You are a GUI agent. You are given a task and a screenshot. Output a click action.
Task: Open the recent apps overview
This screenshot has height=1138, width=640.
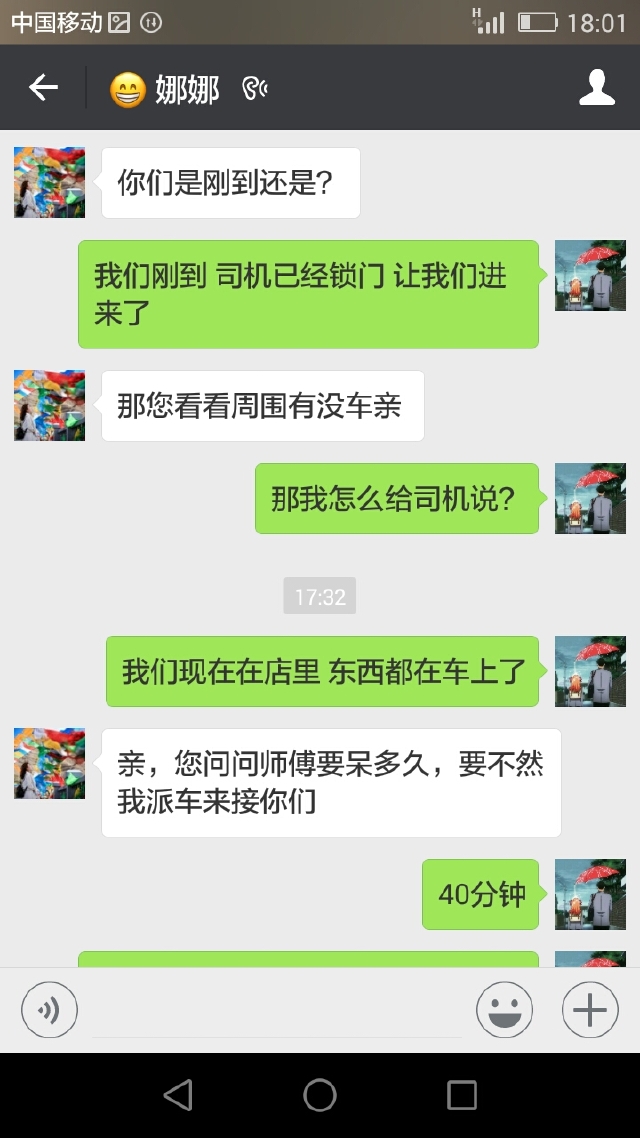click(462, 1095)
